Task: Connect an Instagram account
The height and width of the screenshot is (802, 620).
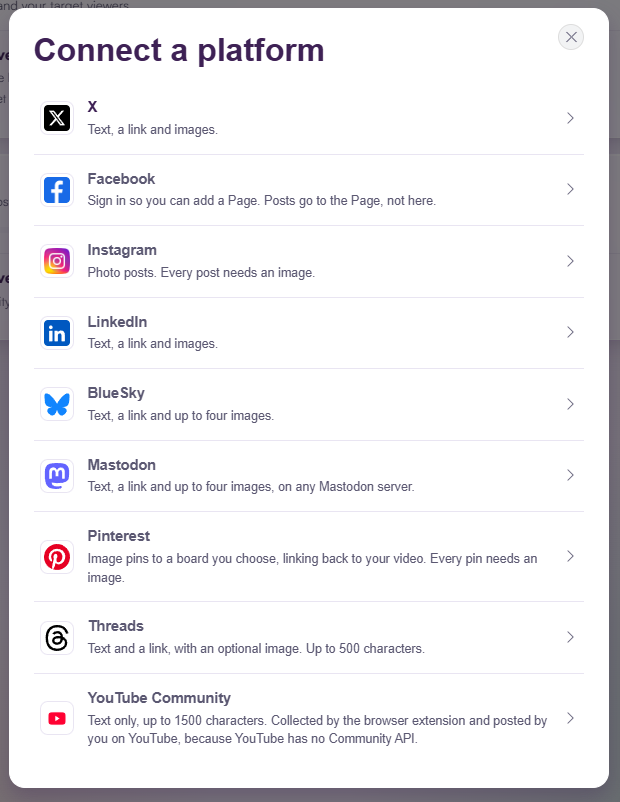Action: point(309,261)
